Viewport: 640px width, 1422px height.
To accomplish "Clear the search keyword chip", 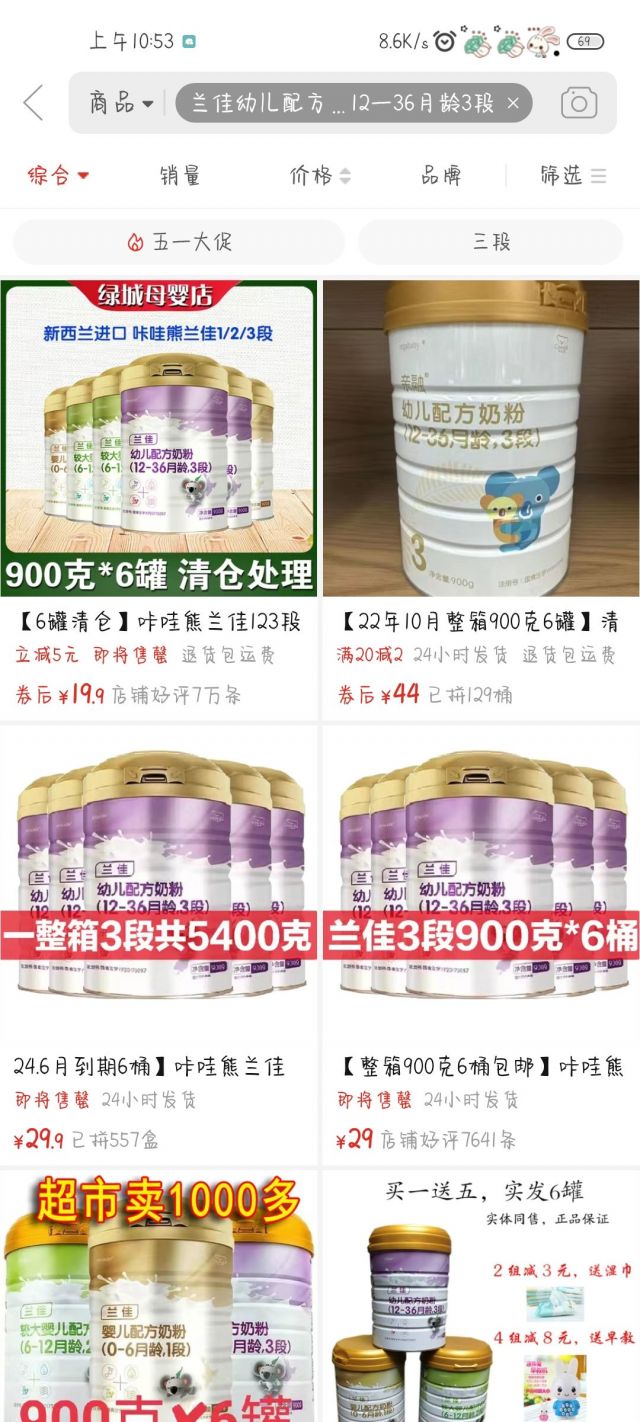I will click(513, 103).
